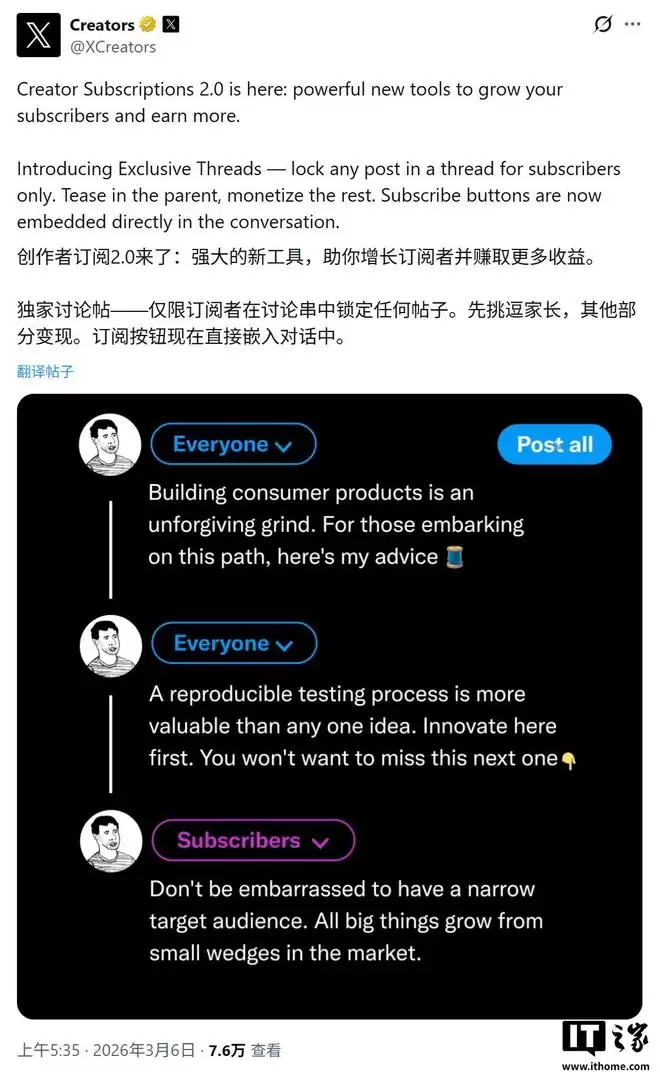
Task: Open the Creators profile avatar
Action: point(37,35)
